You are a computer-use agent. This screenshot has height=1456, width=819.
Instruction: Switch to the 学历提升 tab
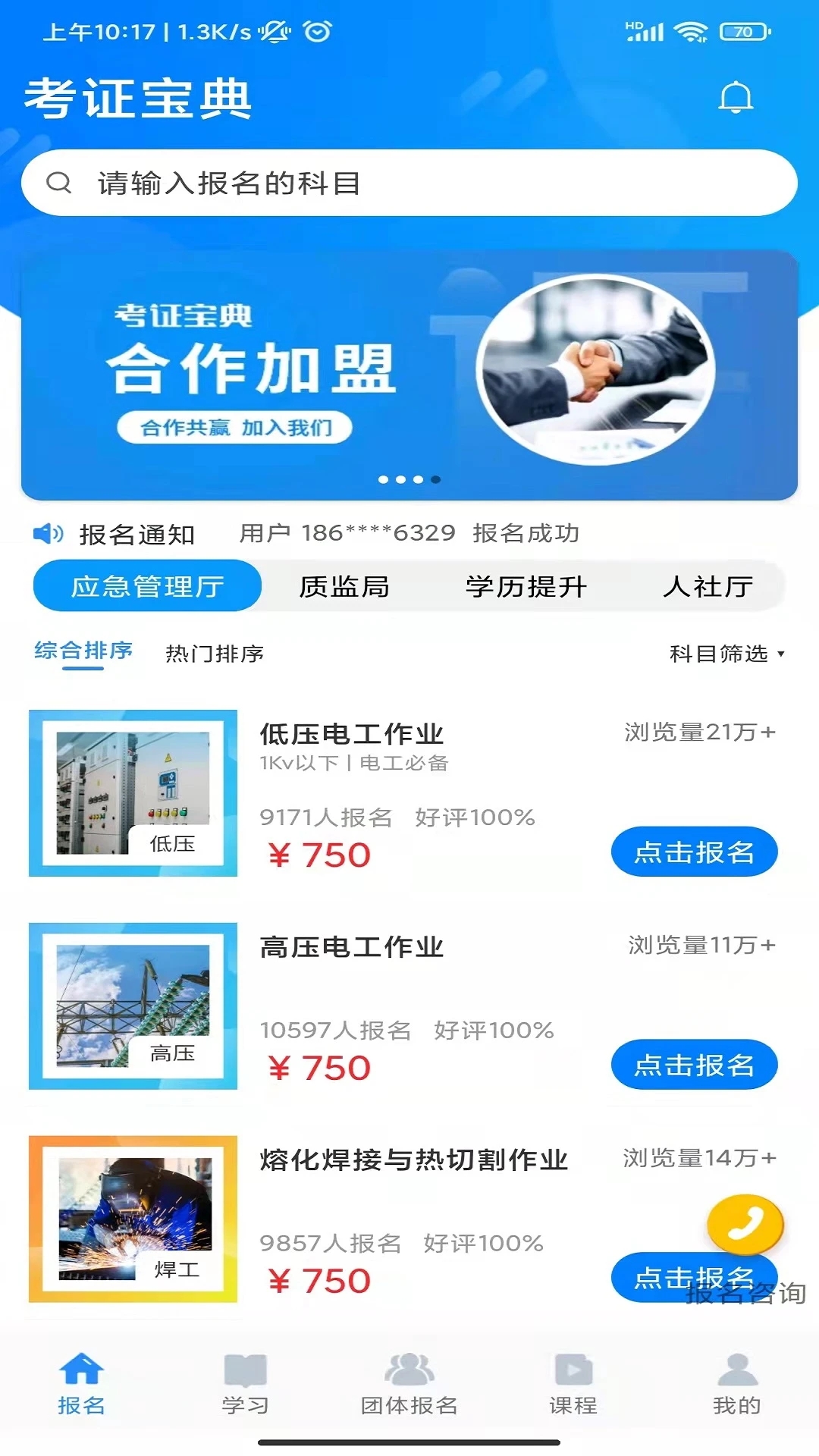pyautogui.click(x=526, y=586)
